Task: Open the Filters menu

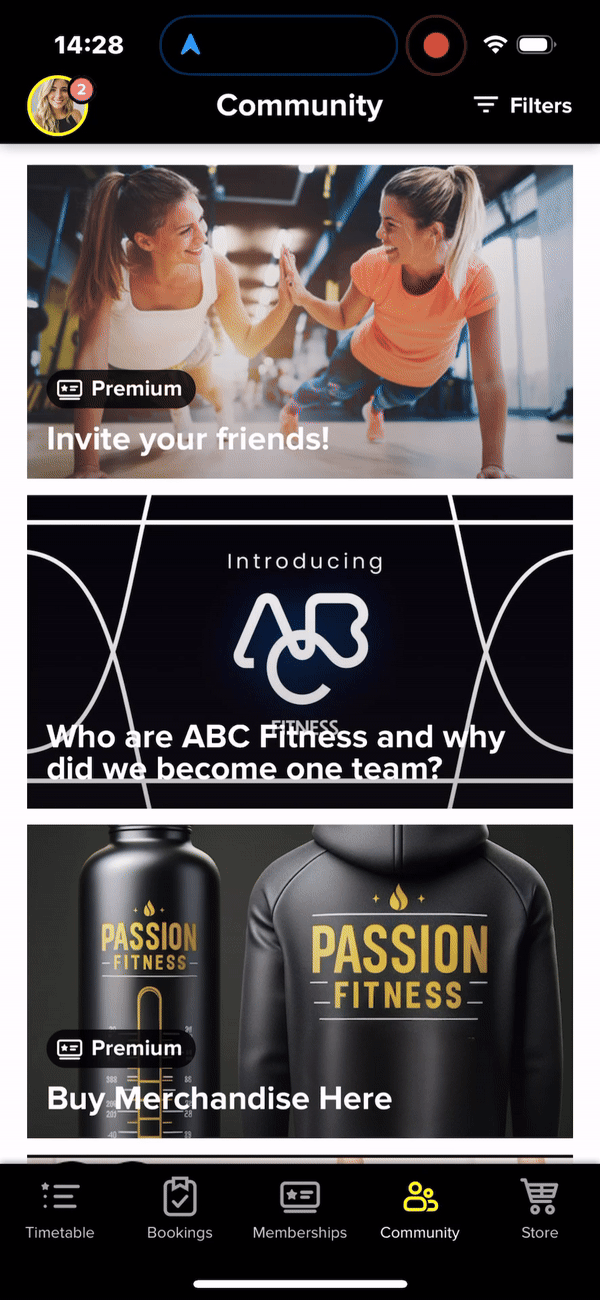Action: click(522, 105)
